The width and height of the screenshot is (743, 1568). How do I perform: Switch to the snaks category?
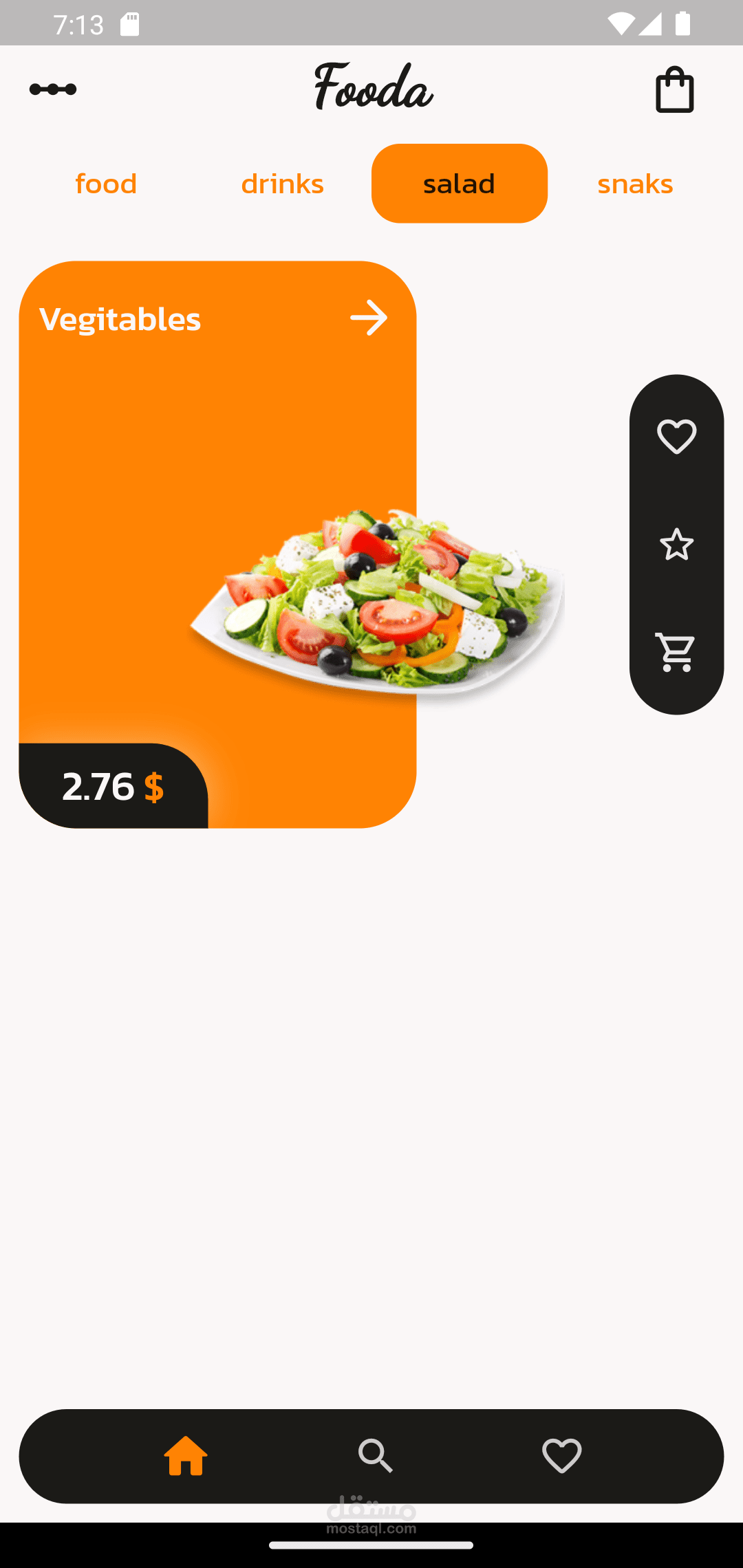click(635, 184)
